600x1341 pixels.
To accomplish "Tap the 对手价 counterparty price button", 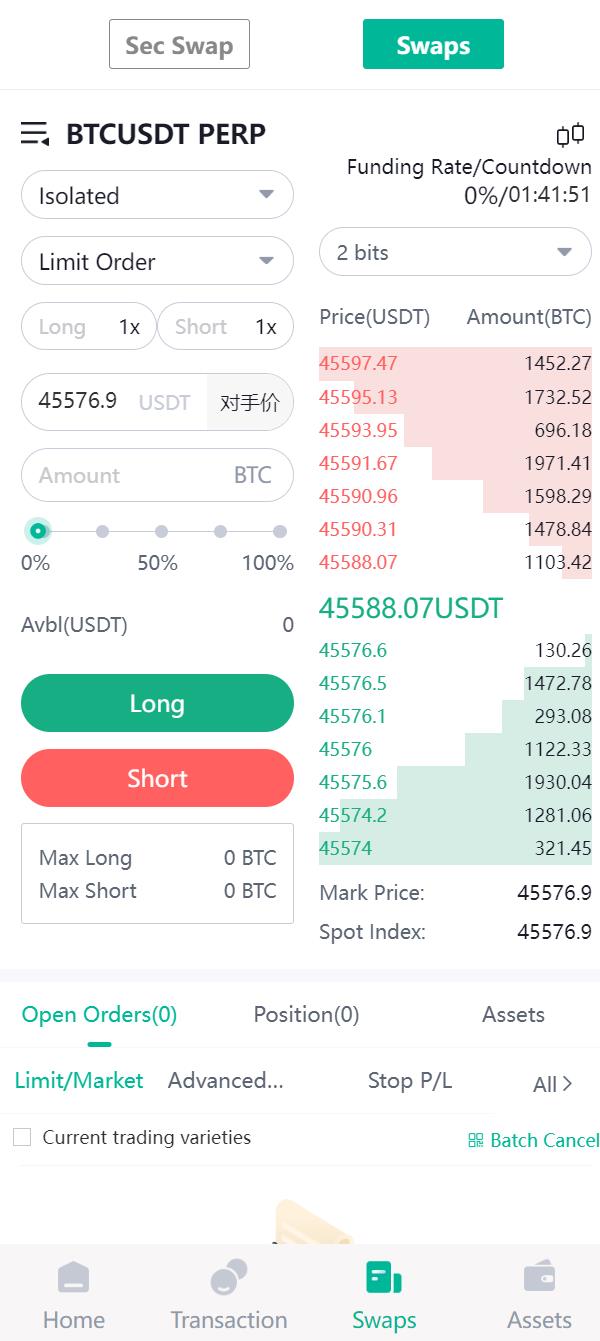I will click(x=250, y=403).
